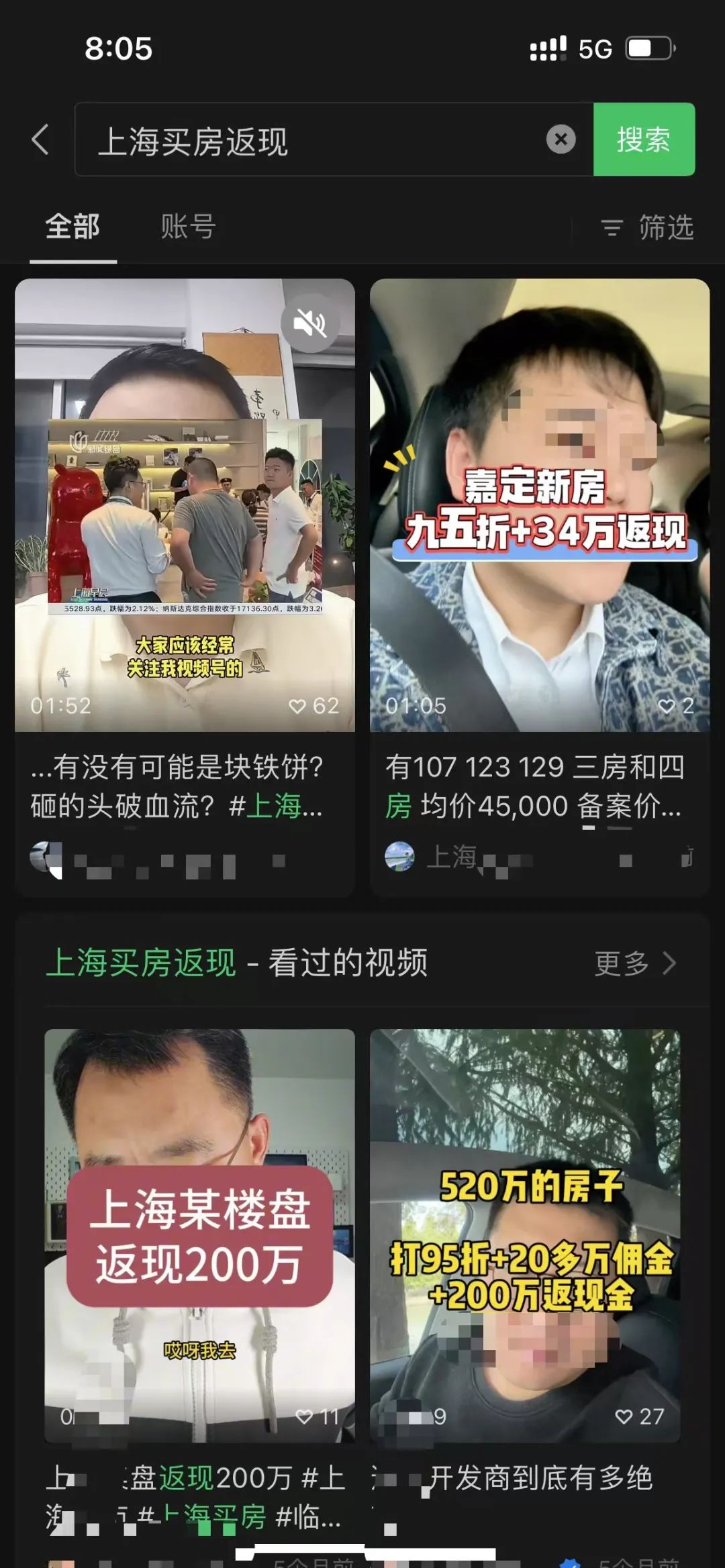The image size is (725, 1568).
Task: Clear the search text 上海买房返现
Action: point(561,140)
